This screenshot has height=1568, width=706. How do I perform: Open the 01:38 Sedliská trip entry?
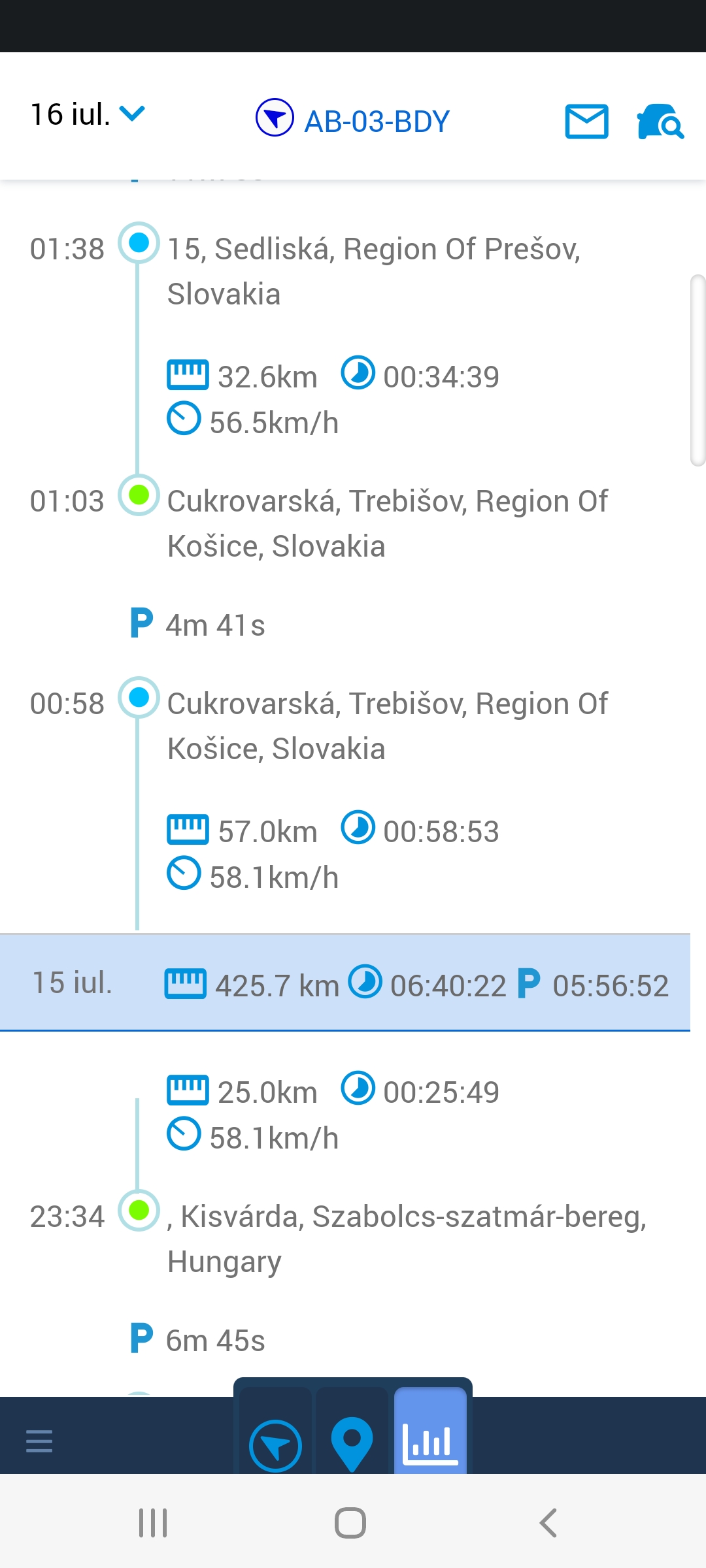(x=373, y=270)
